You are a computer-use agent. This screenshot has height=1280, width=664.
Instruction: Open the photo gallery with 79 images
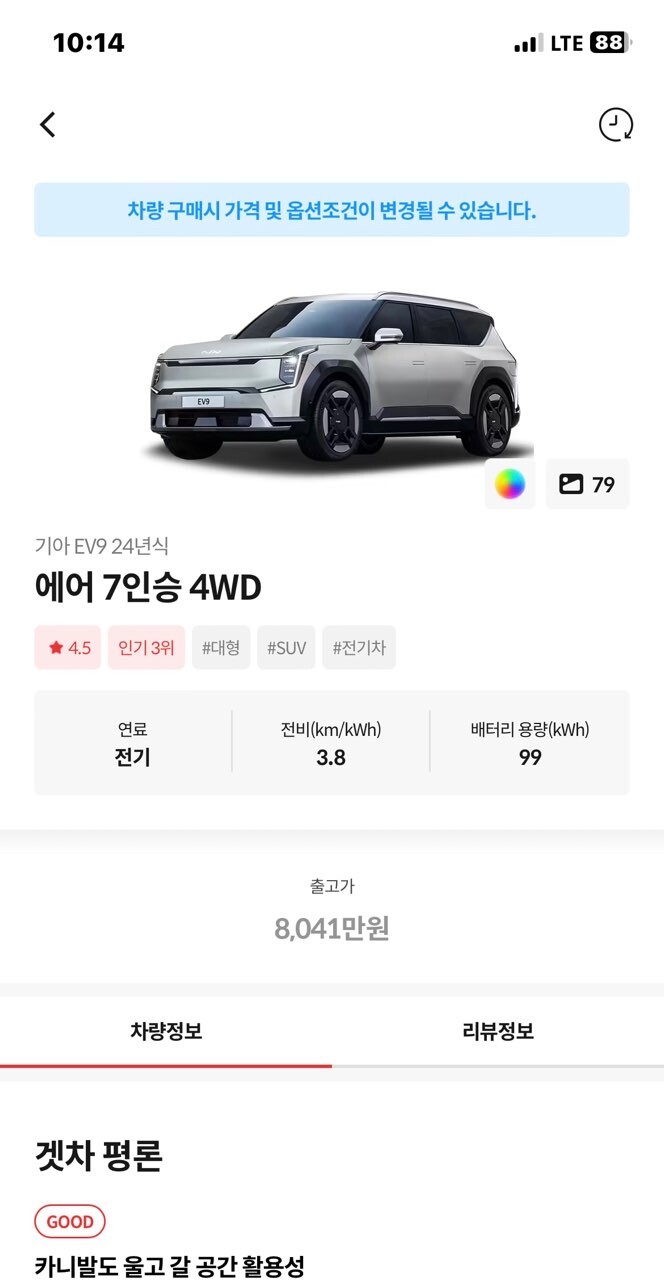[587, 485]
